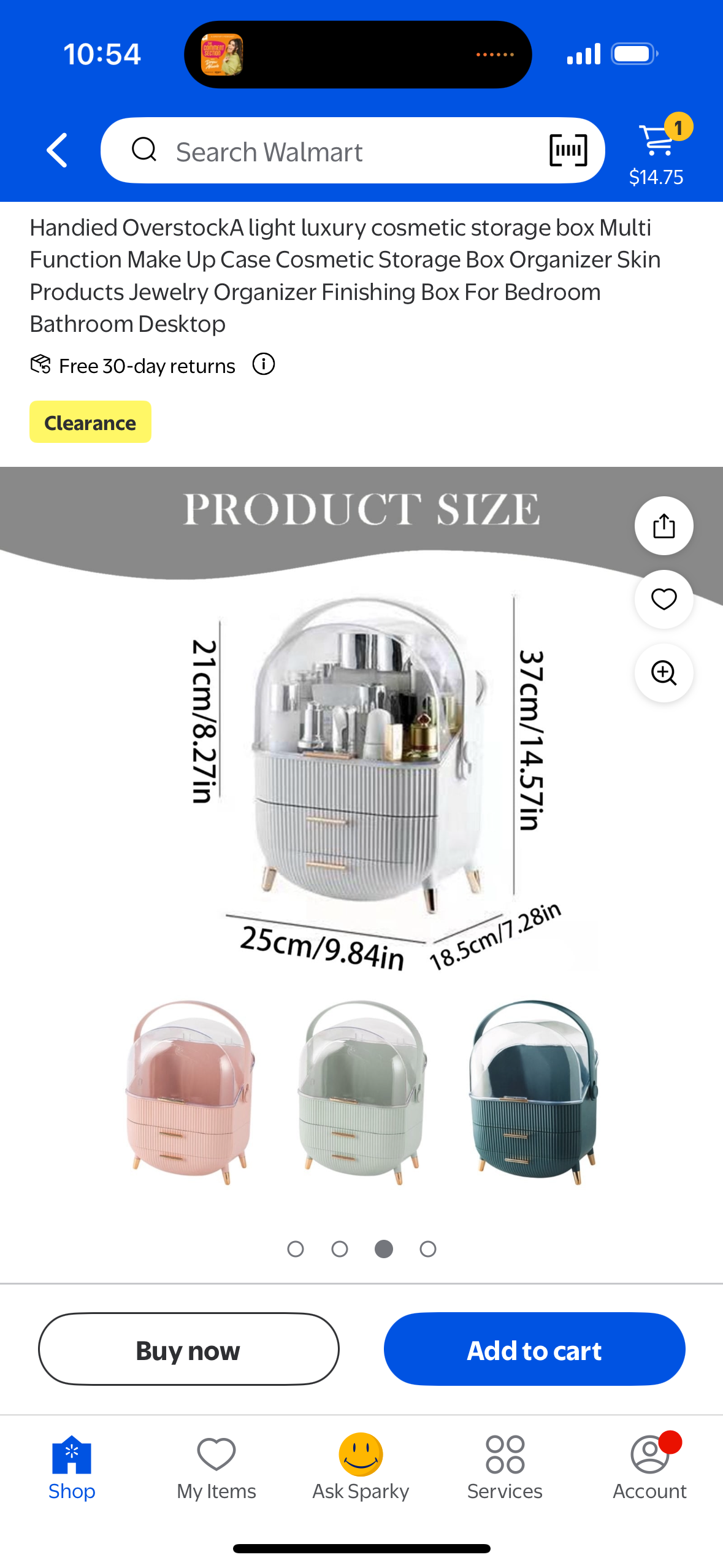723x1568 pixels.
Task: Open the barcode scanner
Action: click(x=568, y=150)
